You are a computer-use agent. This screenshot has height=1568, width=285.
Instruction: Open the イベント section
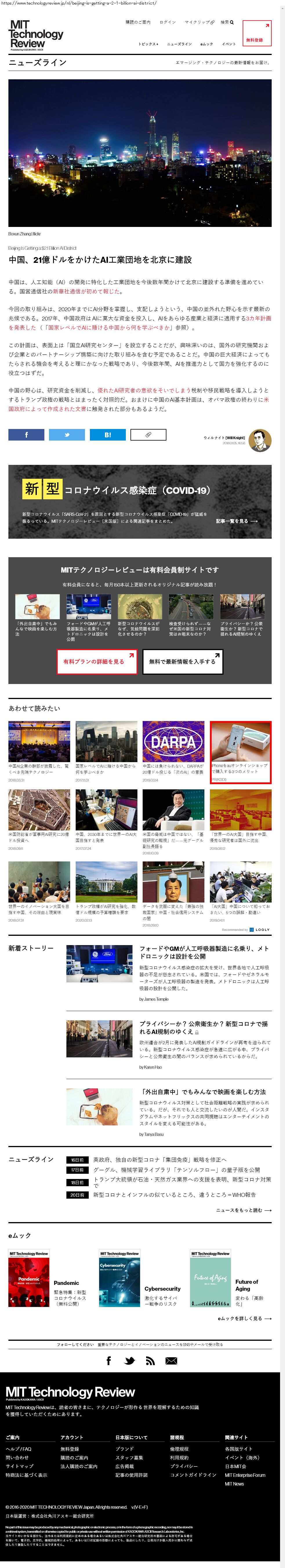click(229, 44)
